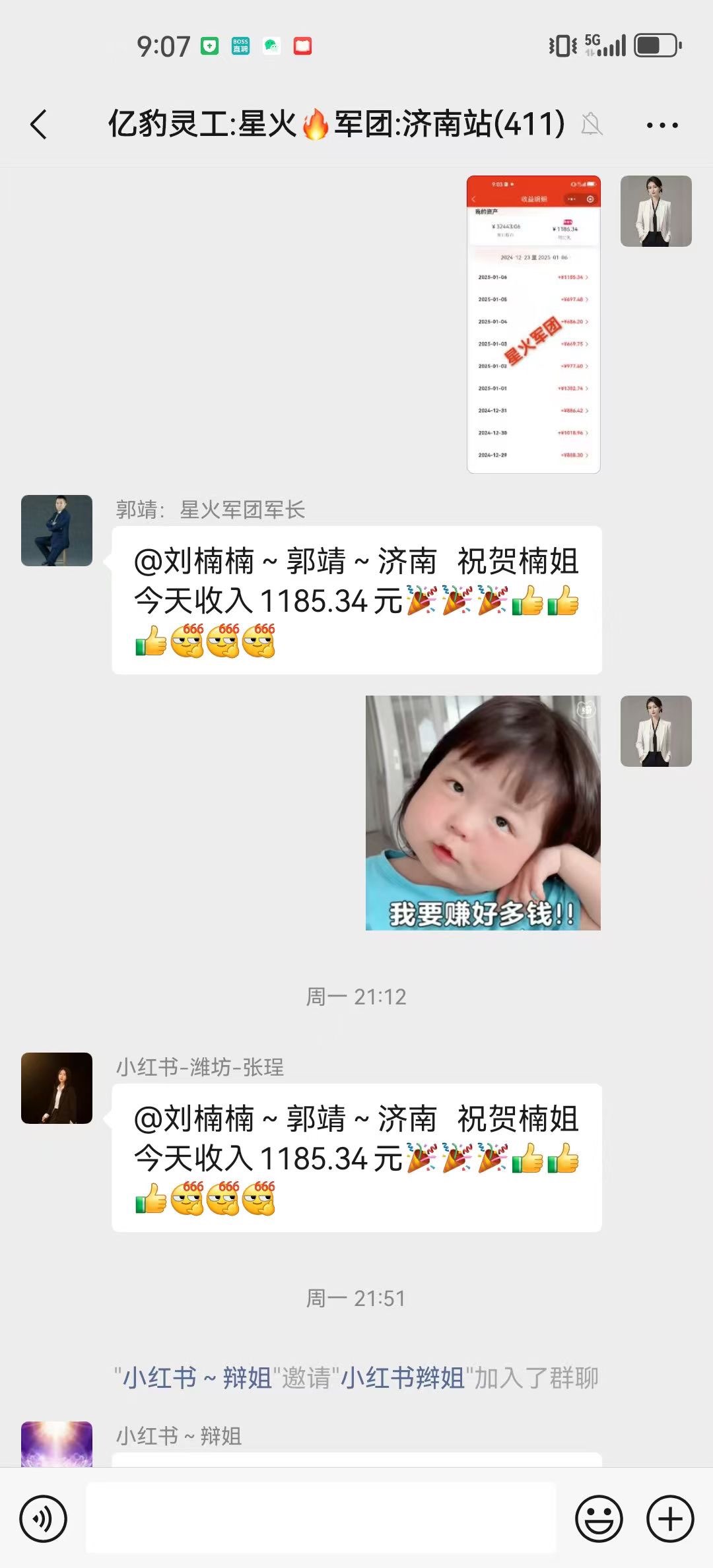Open 郭靖's profile avatar
Image resolution: width=713 pixels, height=1568 pixels.
[57, 531]
